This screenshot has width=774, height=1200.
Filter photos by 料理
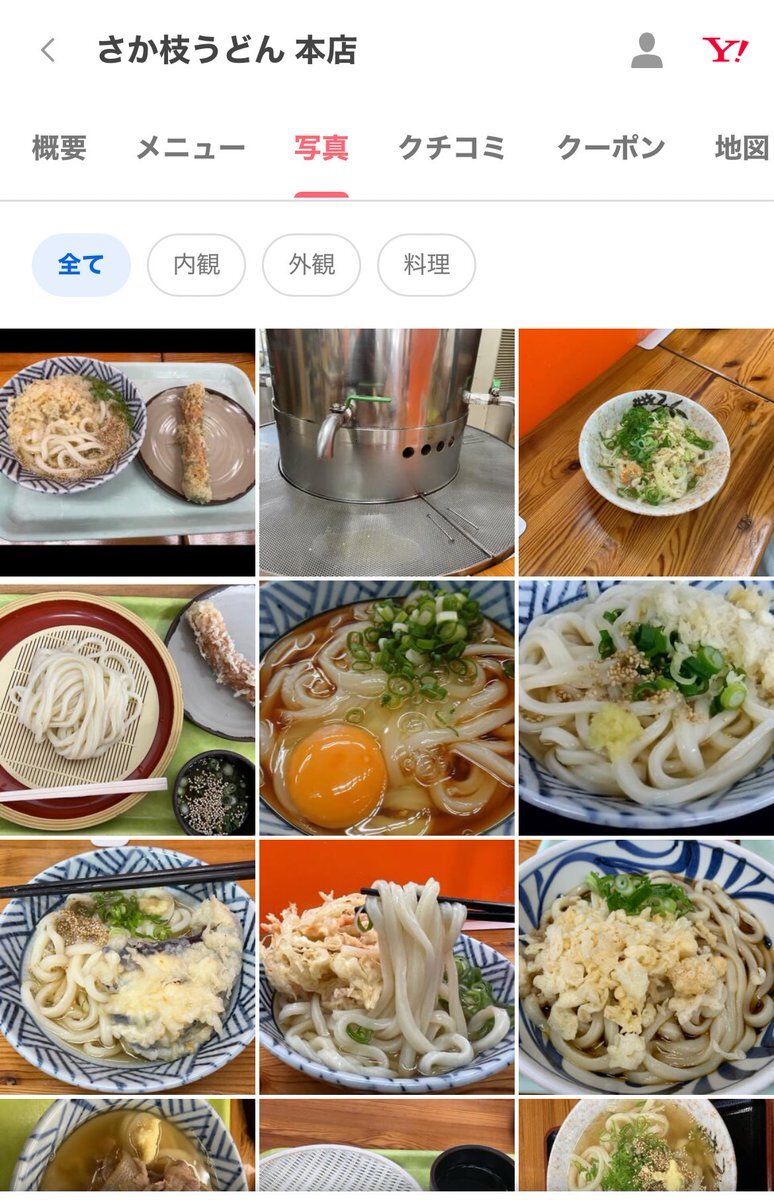(x=426, y=265)
